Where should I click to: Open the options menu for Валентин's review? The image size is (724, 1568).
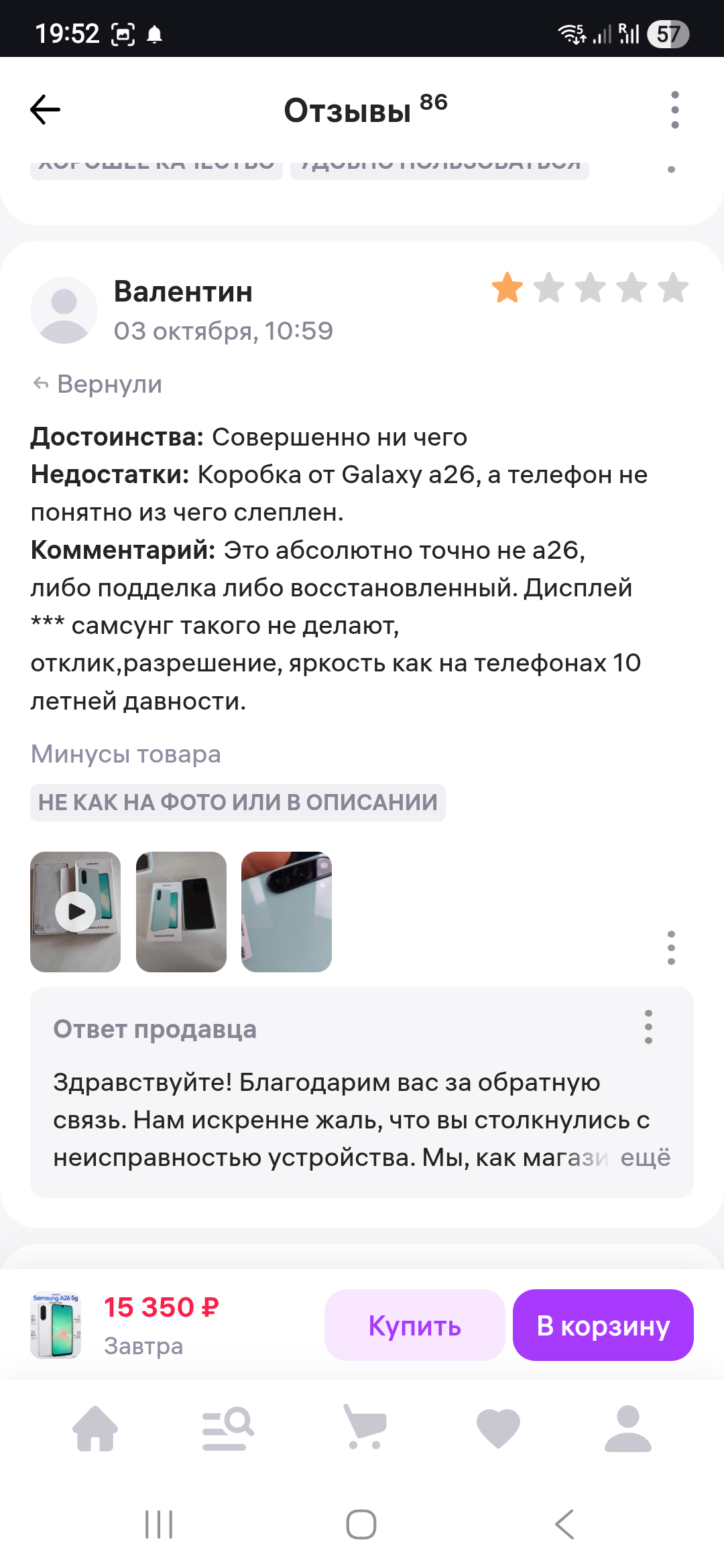pyautogui.click(x=671, y=948)
